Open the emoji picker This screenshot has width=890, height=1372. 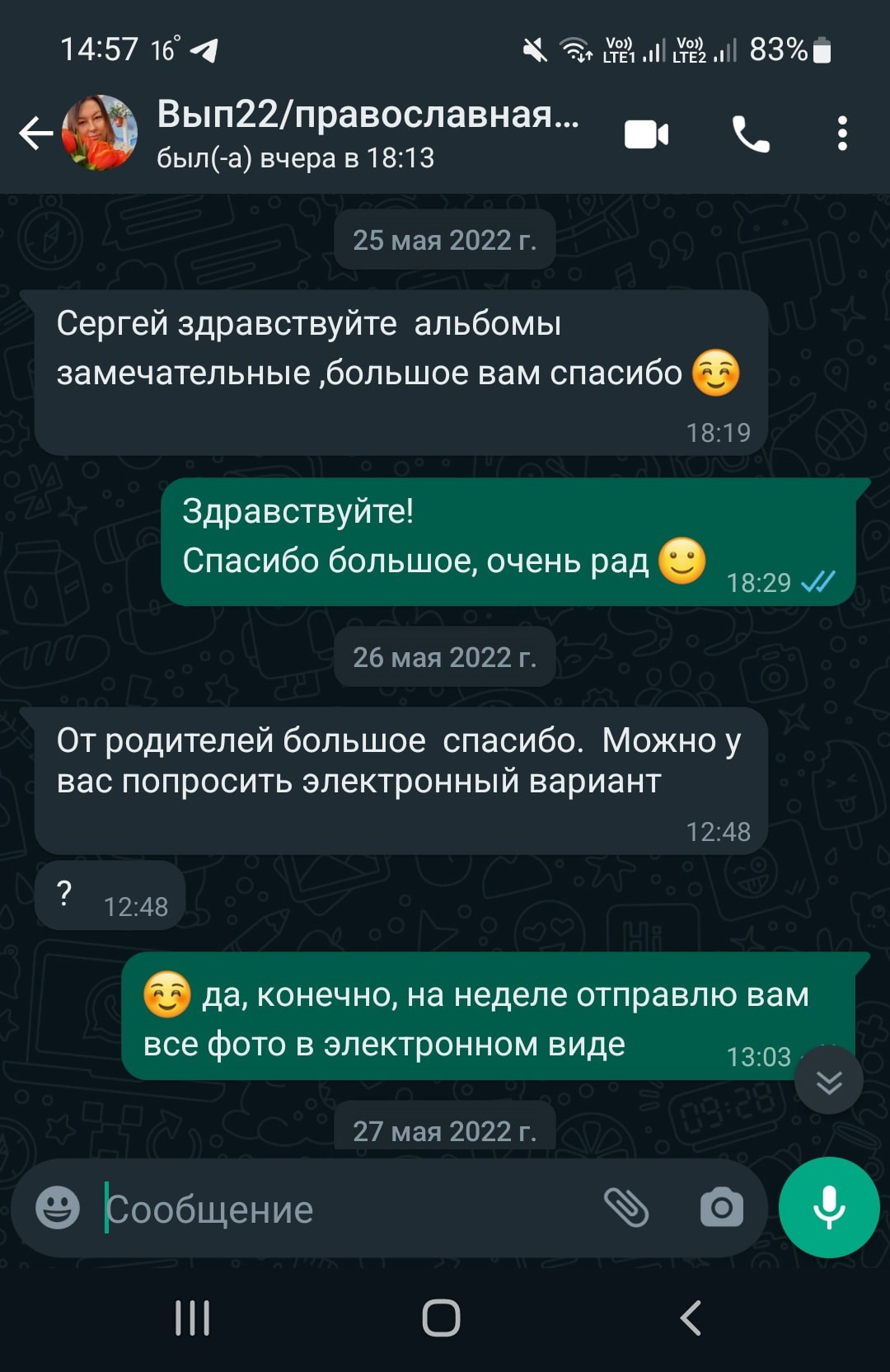coord(58,1208)
